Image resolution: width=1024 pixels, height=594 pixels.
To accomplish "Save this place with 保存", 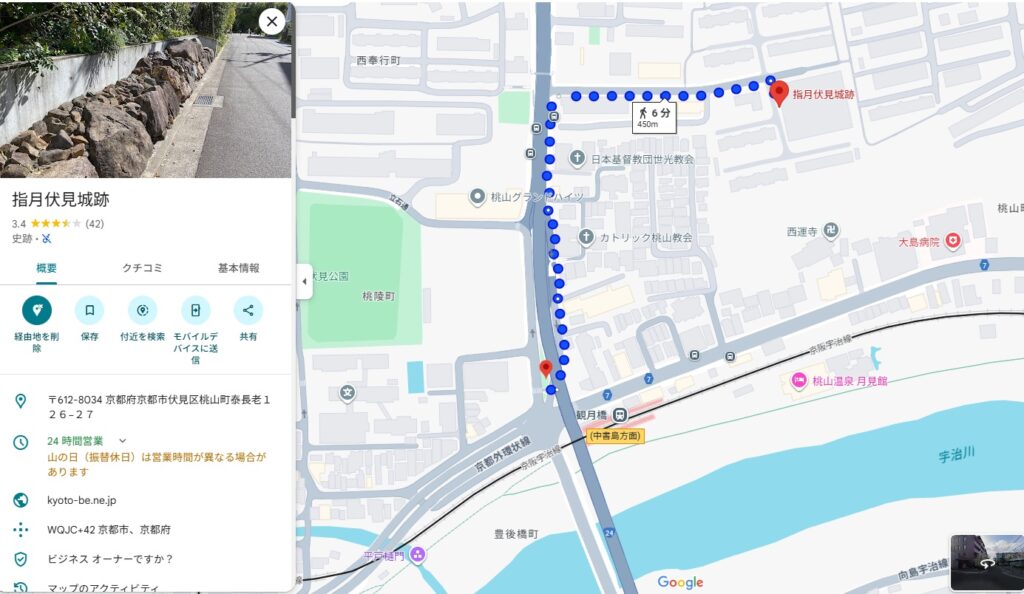I will [89, 311].
